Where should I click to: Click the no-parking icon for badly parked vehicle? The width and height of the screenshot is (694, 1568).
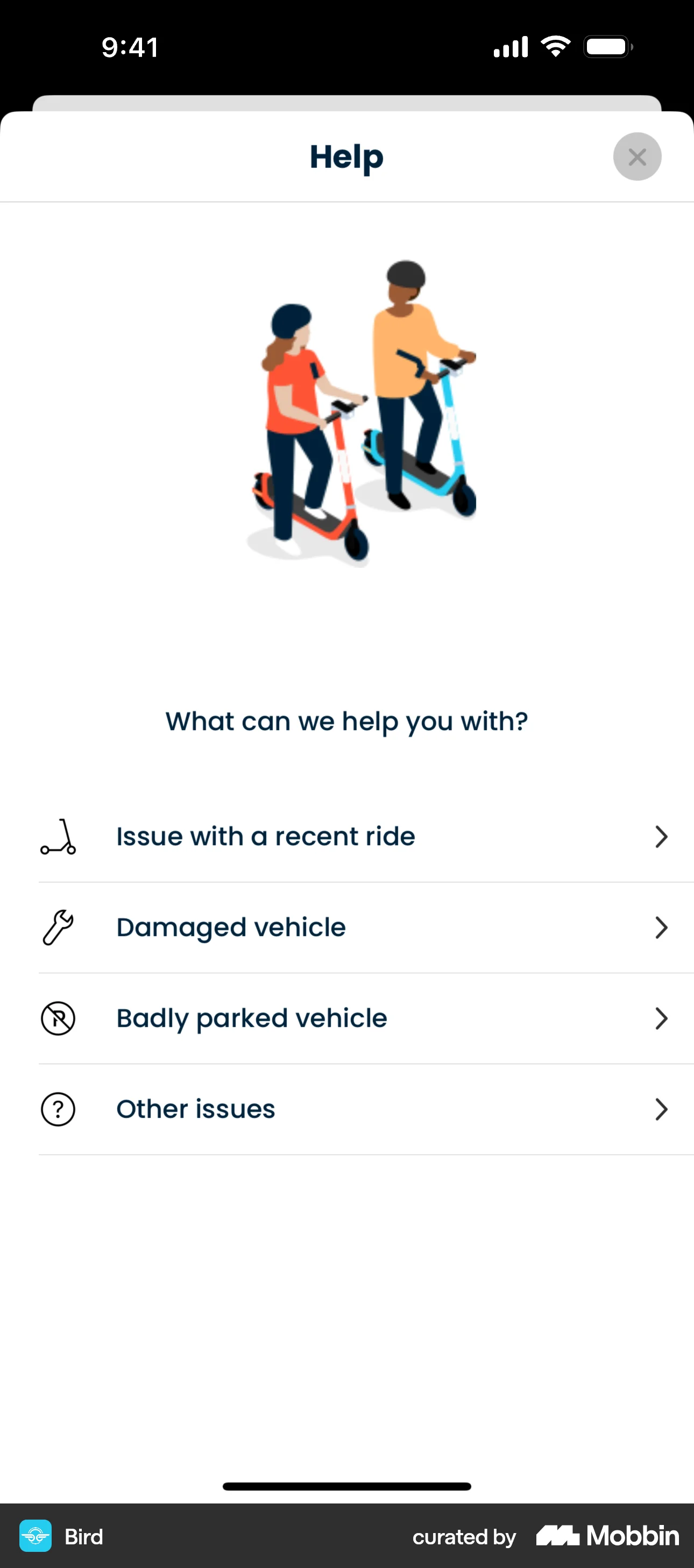click(58, 1018)
